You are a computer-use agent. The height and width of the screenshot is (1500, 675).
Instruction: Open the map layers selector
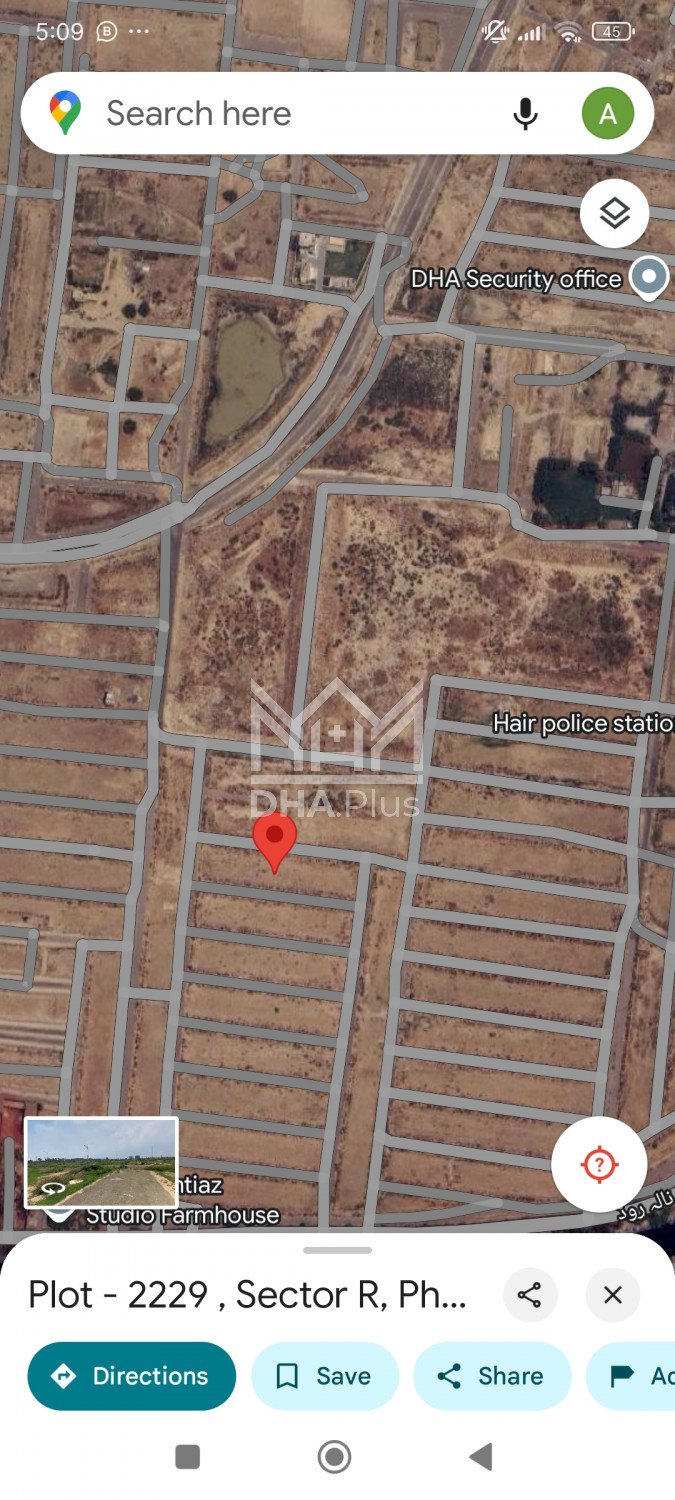614,213
